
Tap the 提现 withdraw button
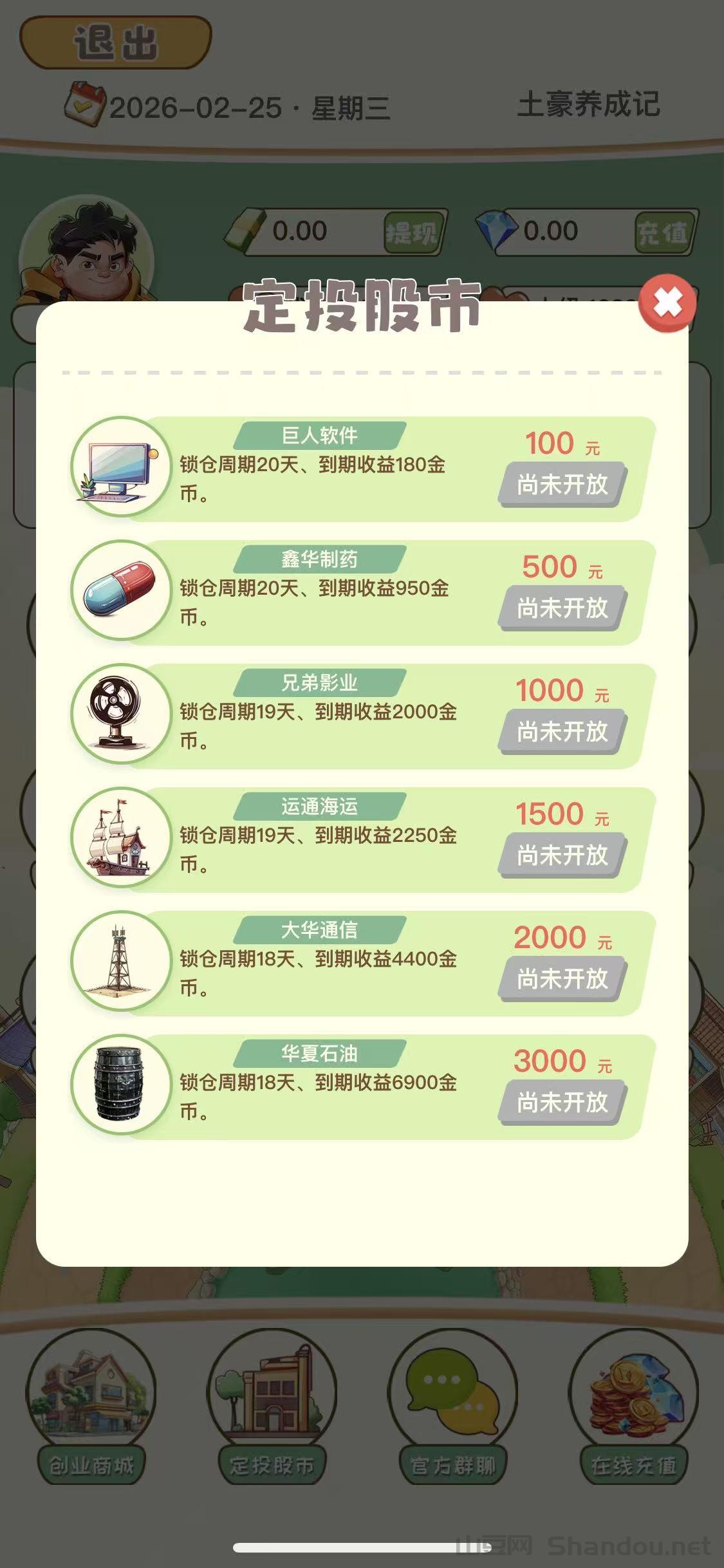pyautogui.click(x=412, y=232)
